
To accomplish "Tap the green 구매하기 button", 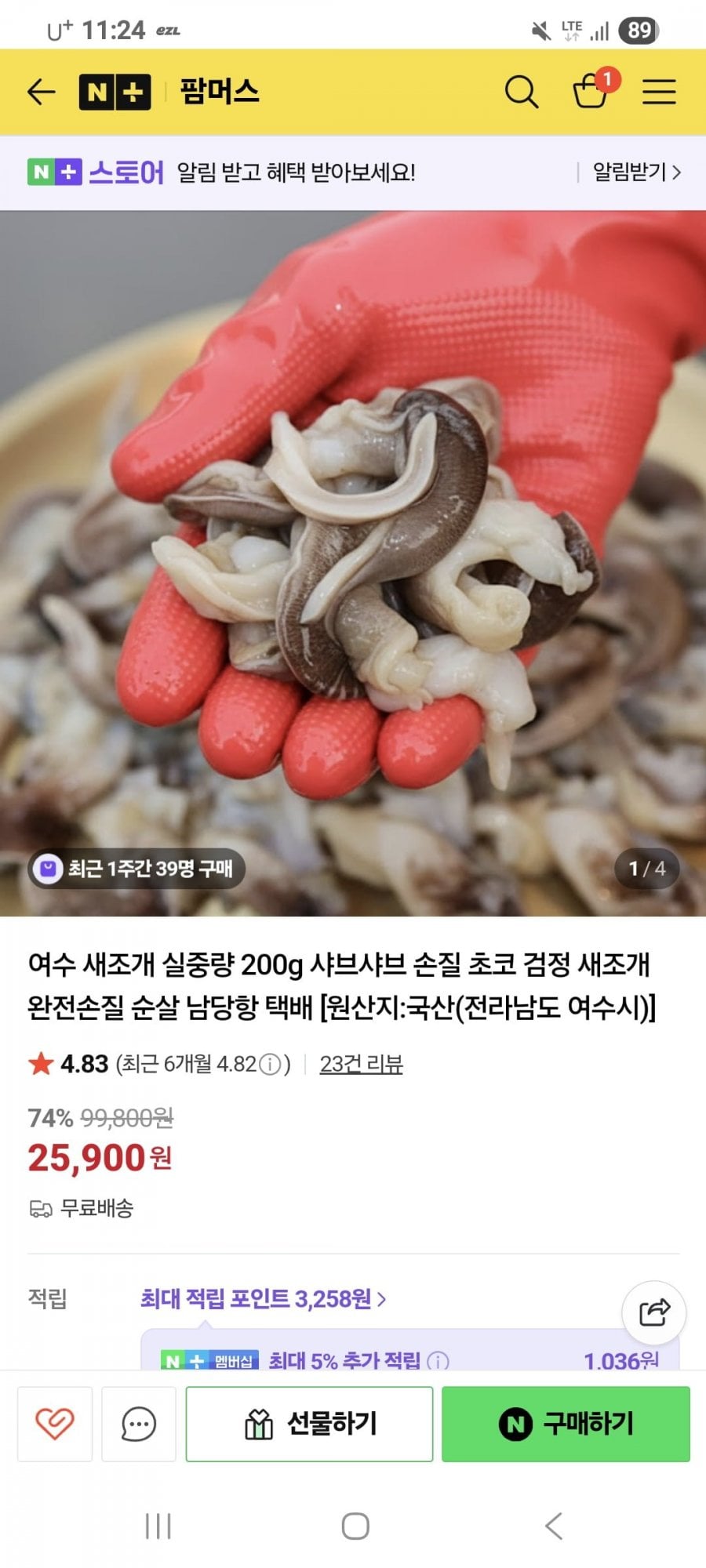I will 566,1423.
